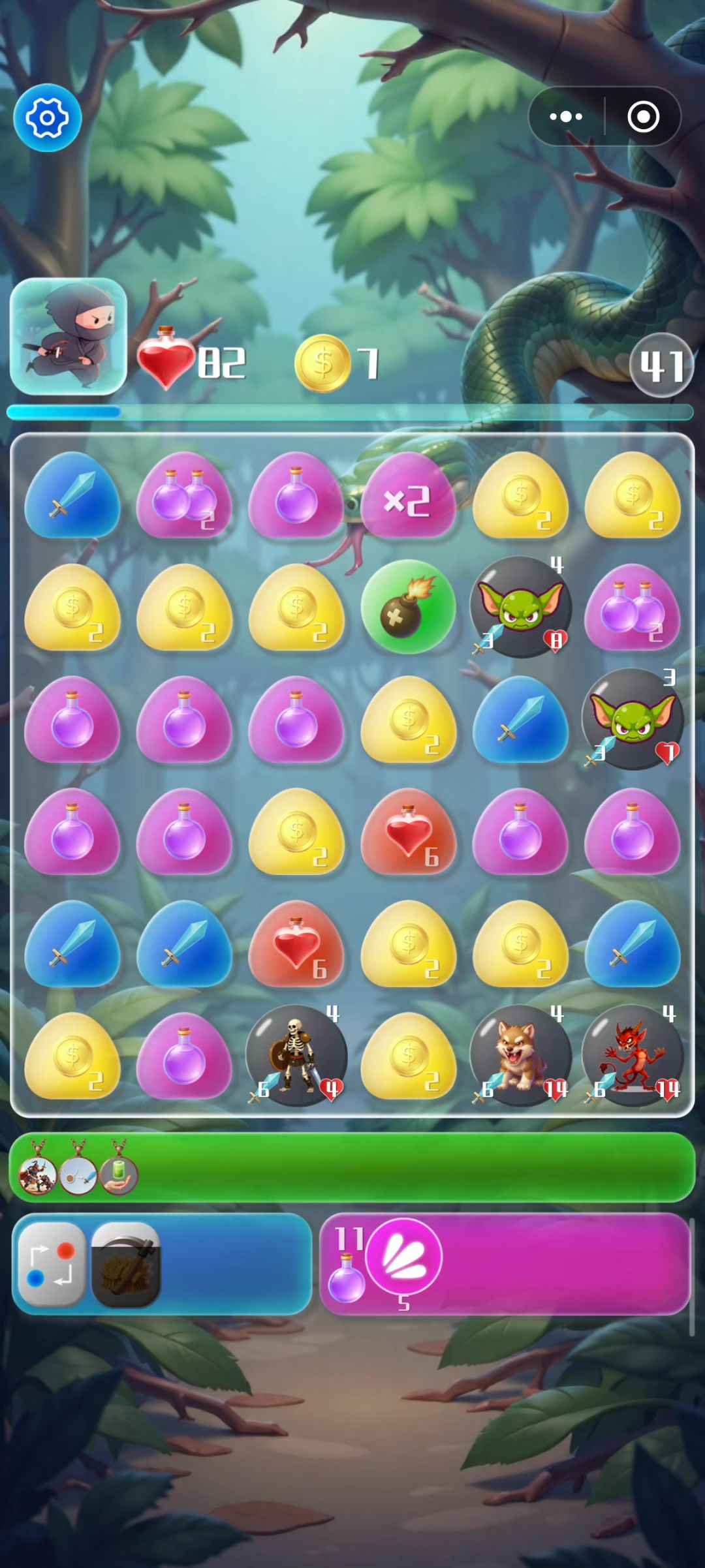Attack the wolf enemy tile

tap(520, 1056)
